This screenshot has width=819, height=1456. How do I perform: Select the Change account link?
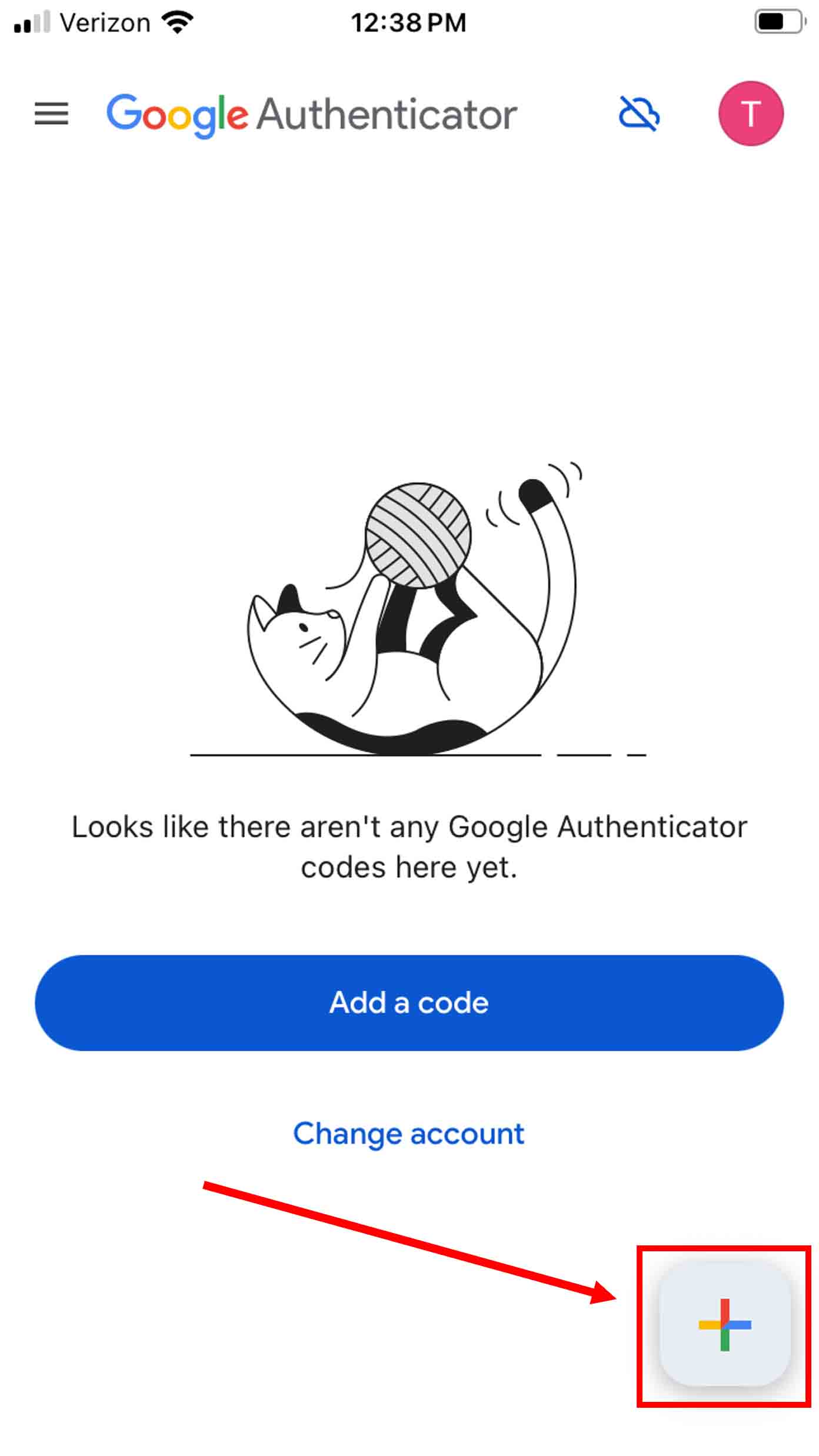pyautogui.click(x=409, y=1134)
